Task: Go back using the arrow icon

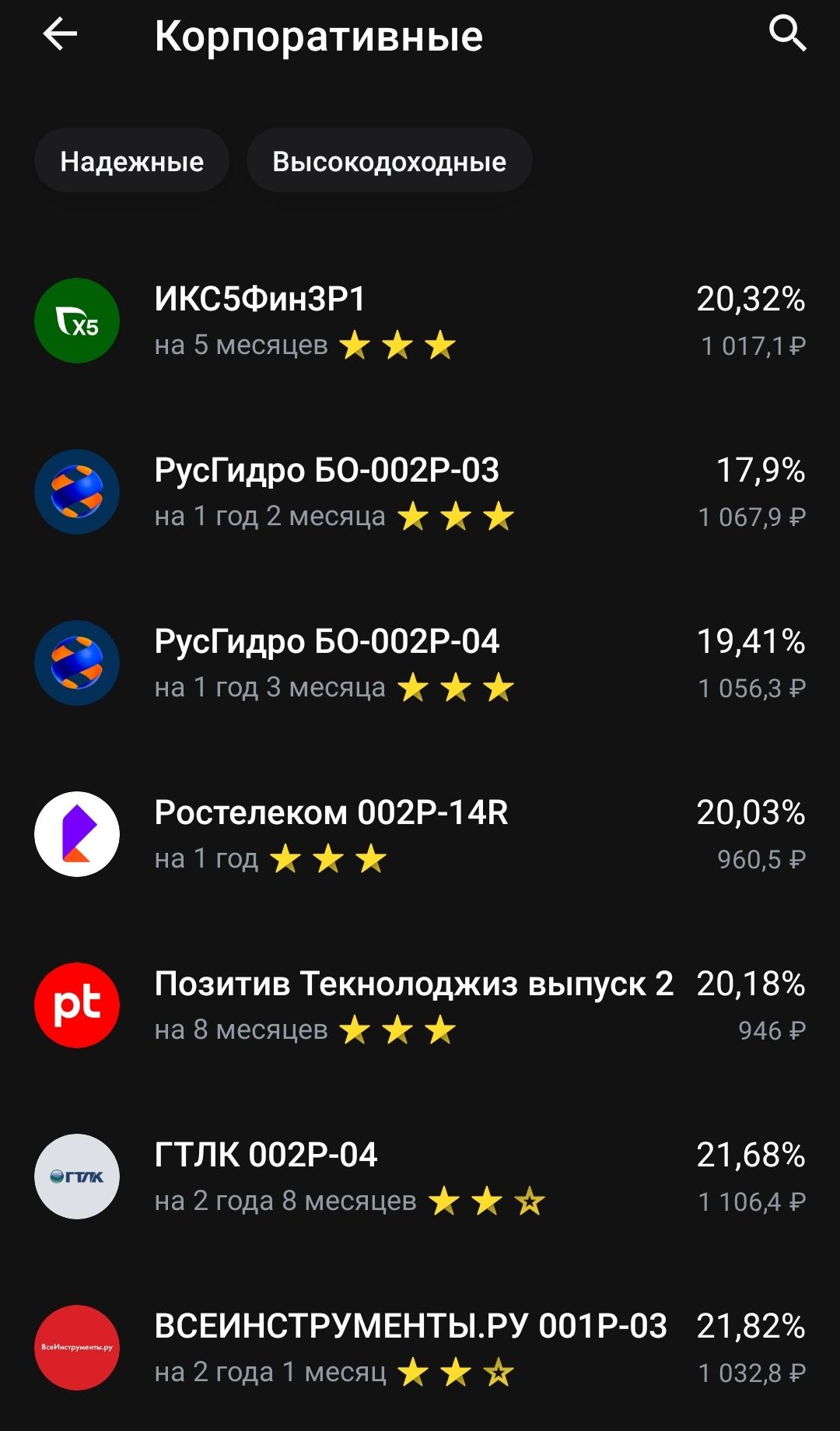Action: (x=60, y=35)
